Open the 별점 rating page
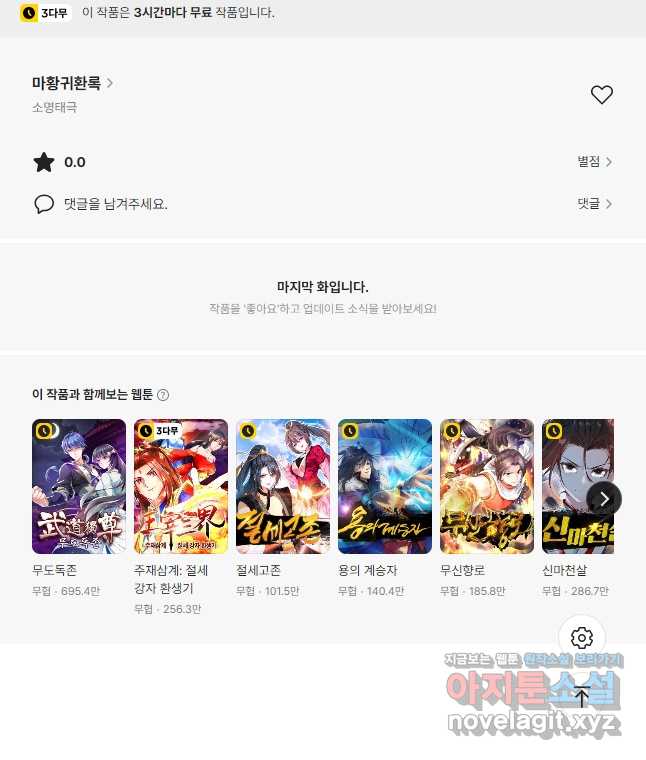This screenshot has width=646, height=760. point(594,162)
